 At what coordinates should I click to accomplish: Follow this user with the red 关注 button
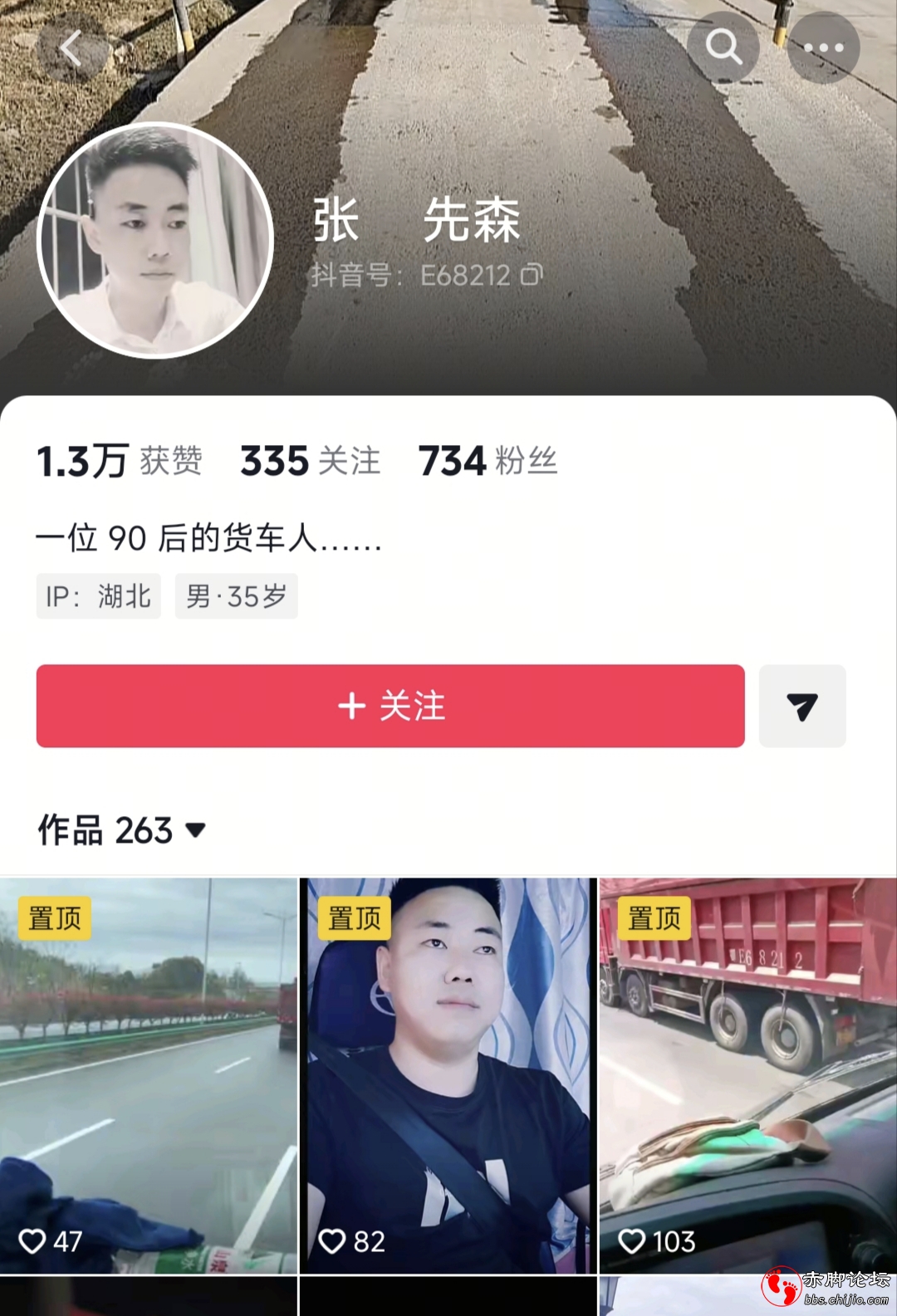pos(390,706)
